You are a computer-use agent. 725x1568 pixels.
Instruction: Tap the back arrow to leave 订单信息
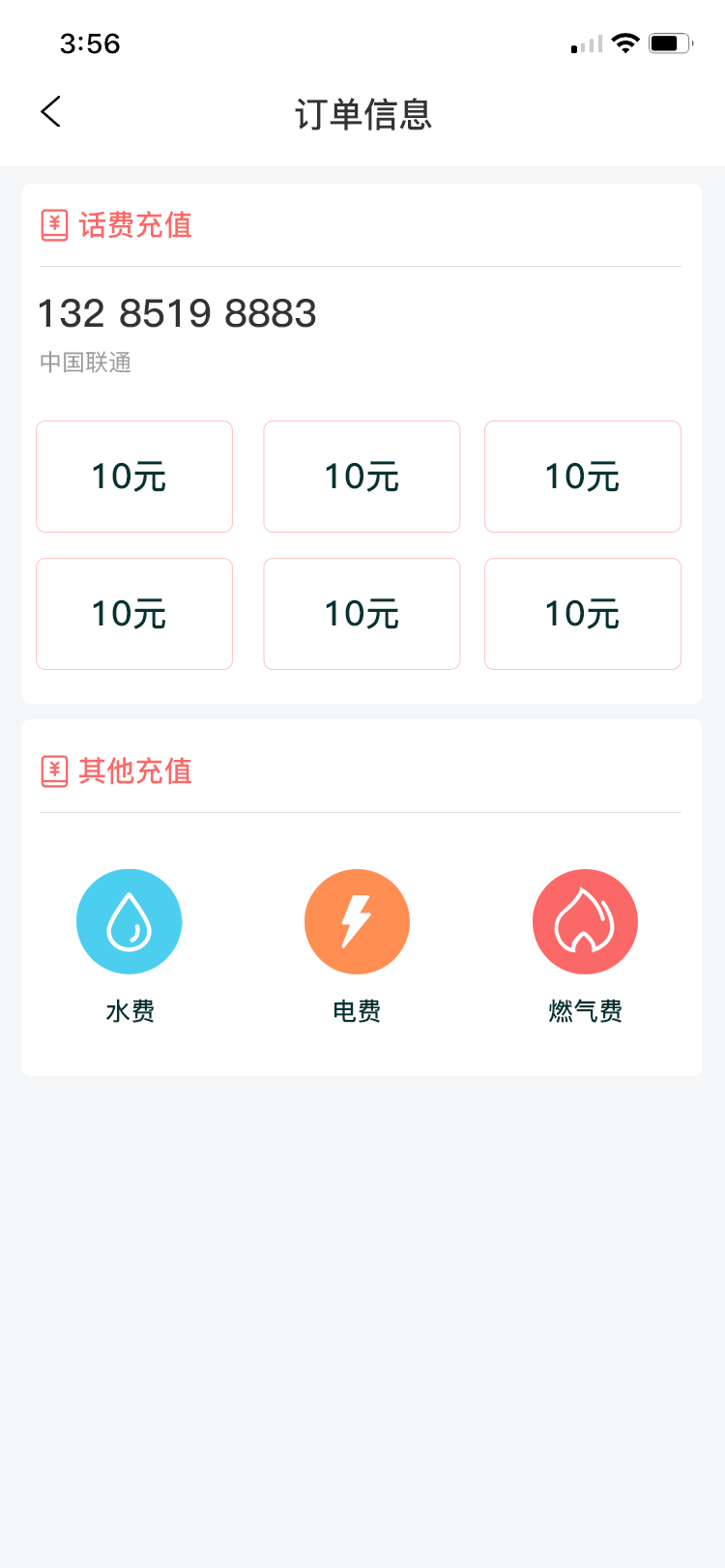(50, 112)
